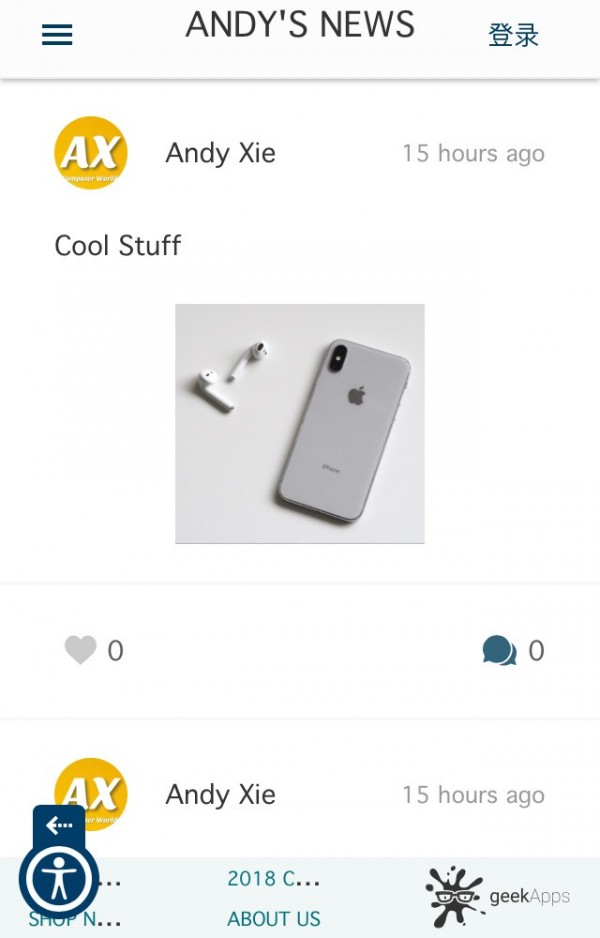600x938 pixels.
Task: Open the accessibility options button
Action: point(59,881)
